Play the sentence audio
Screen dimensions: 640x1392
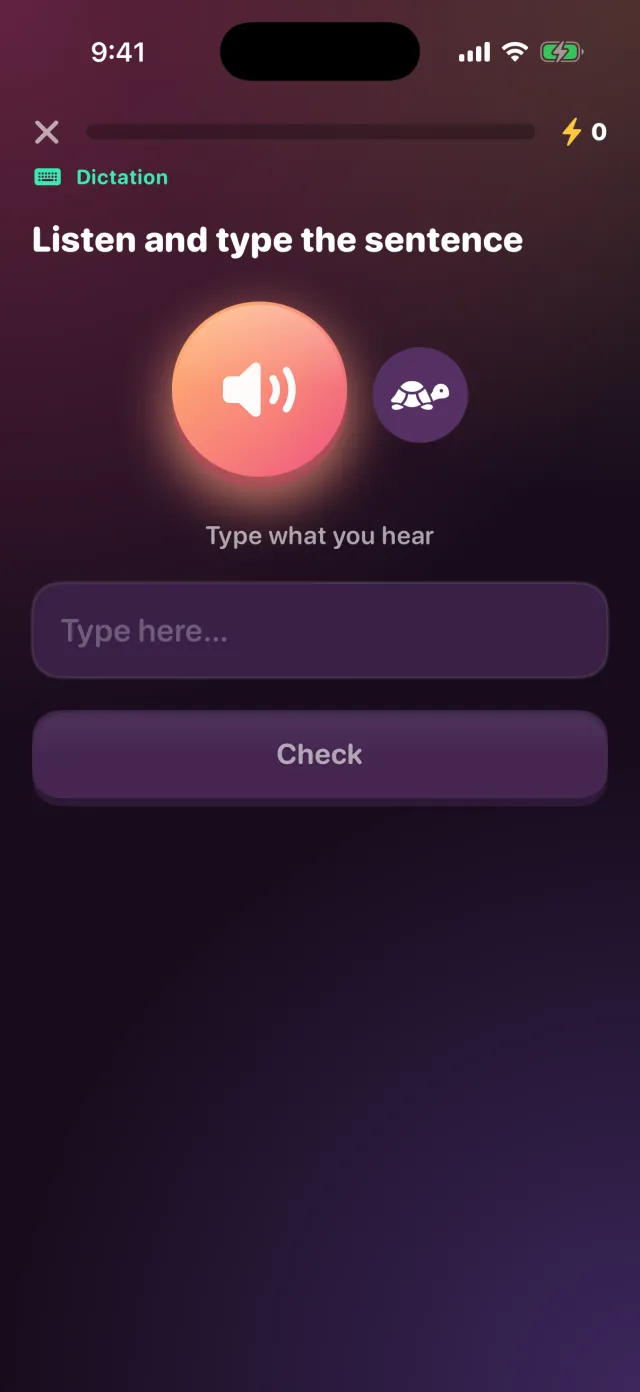click(x=260, y=390)
